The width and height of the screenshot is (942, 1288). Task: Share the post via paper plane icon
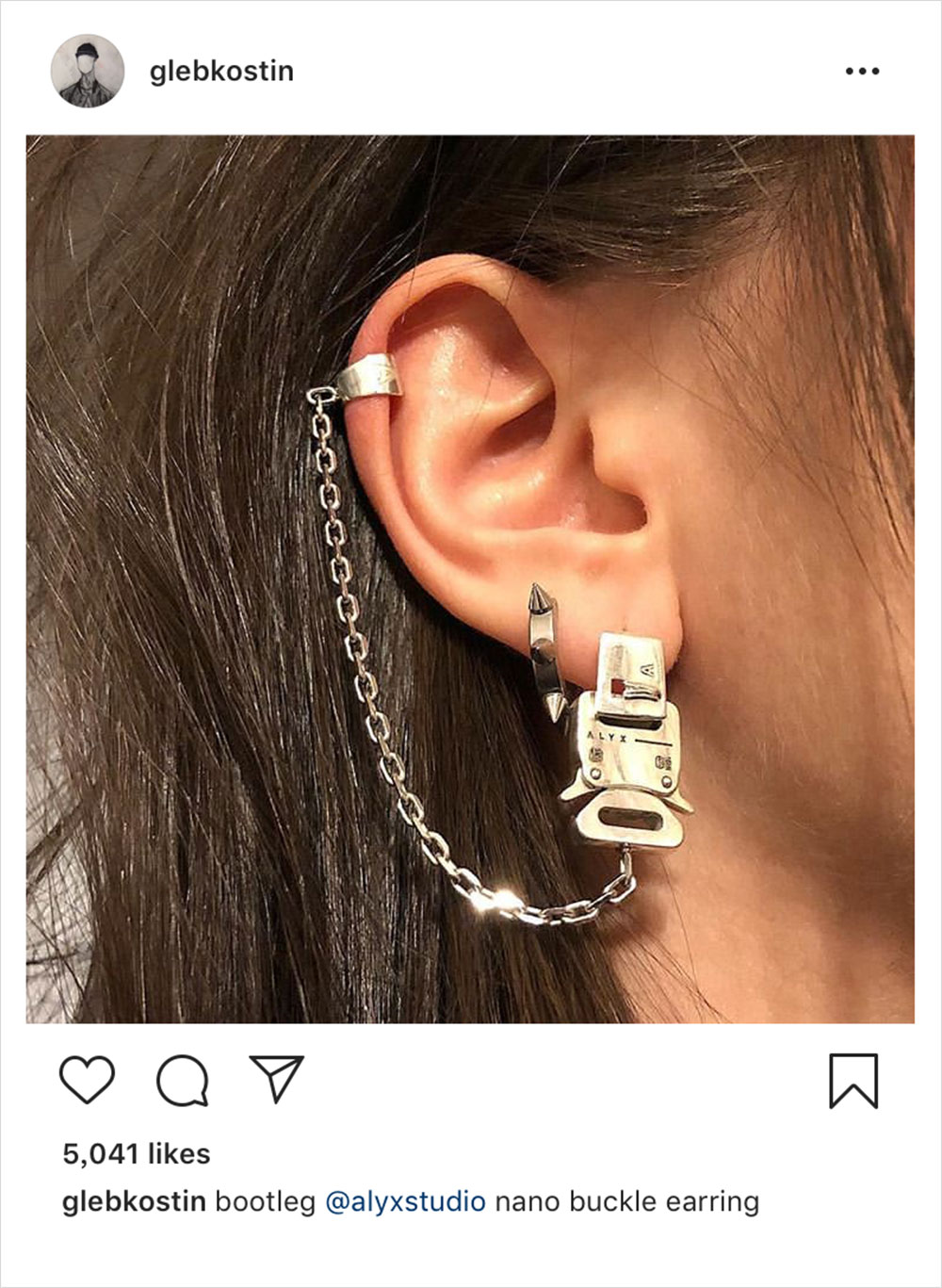click(x=276, y=1079)
